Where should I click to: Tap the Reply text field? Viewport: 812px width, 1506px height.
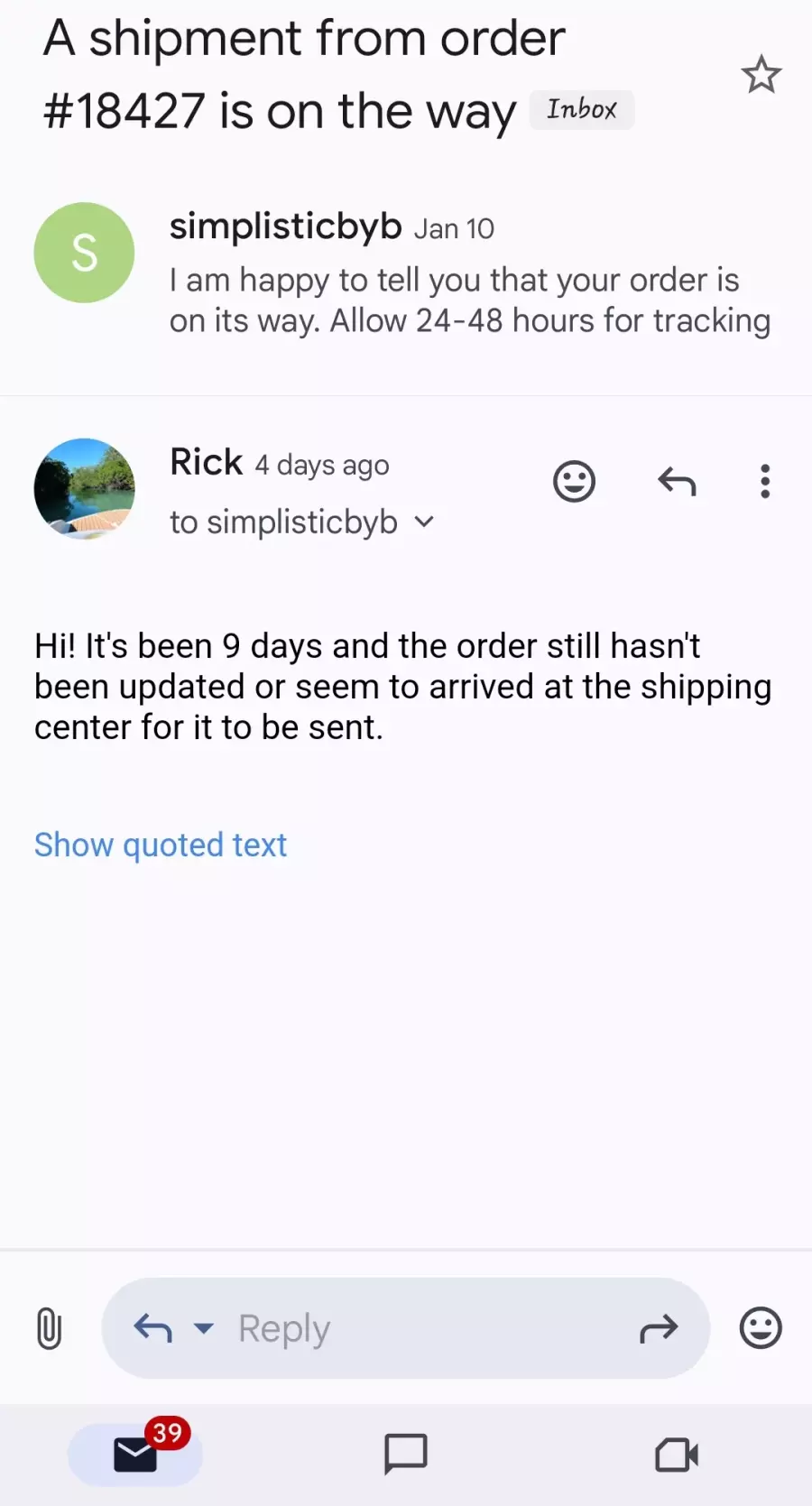pos(406,1328)
